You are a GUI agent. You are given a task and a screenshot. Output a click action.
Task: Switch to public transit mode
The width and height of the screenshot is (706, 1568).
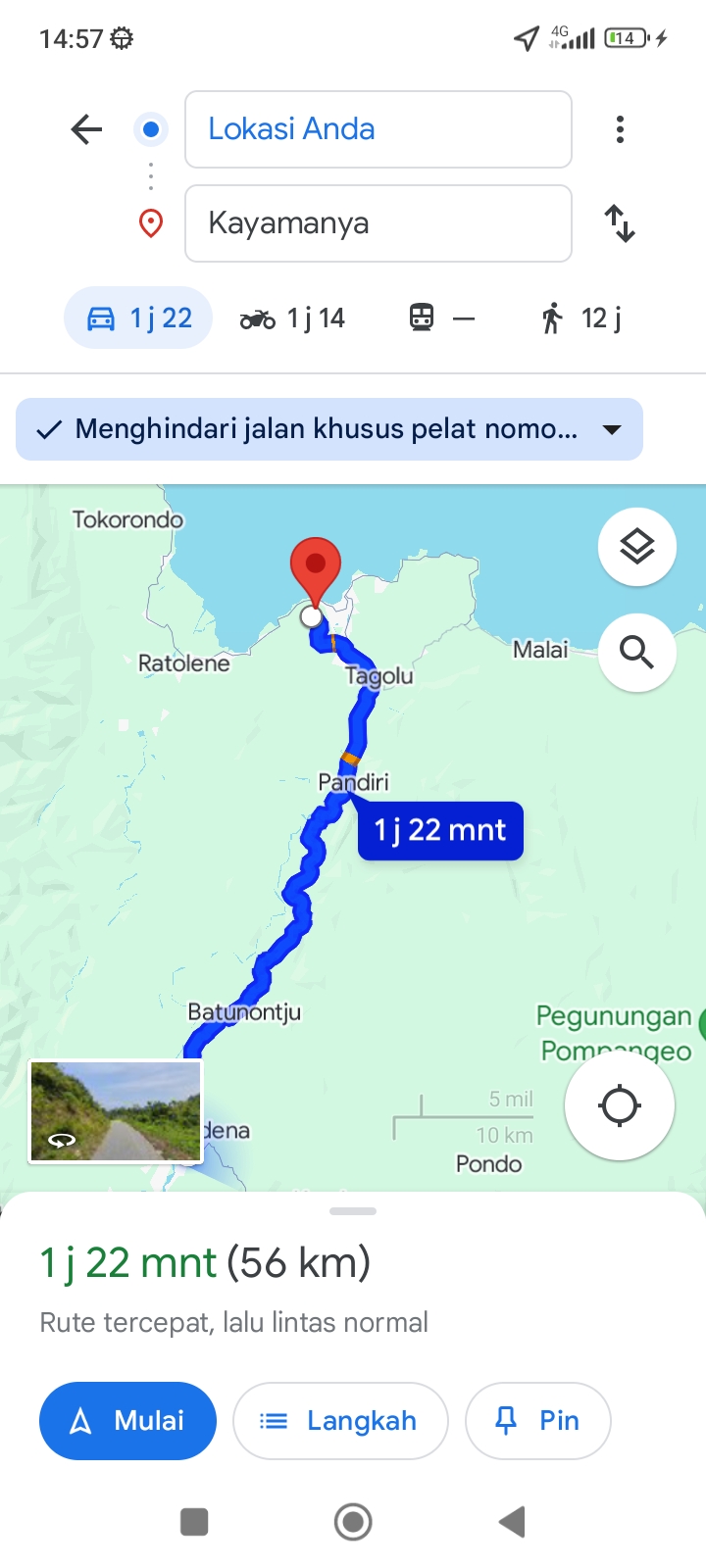(x=441, y=318)
